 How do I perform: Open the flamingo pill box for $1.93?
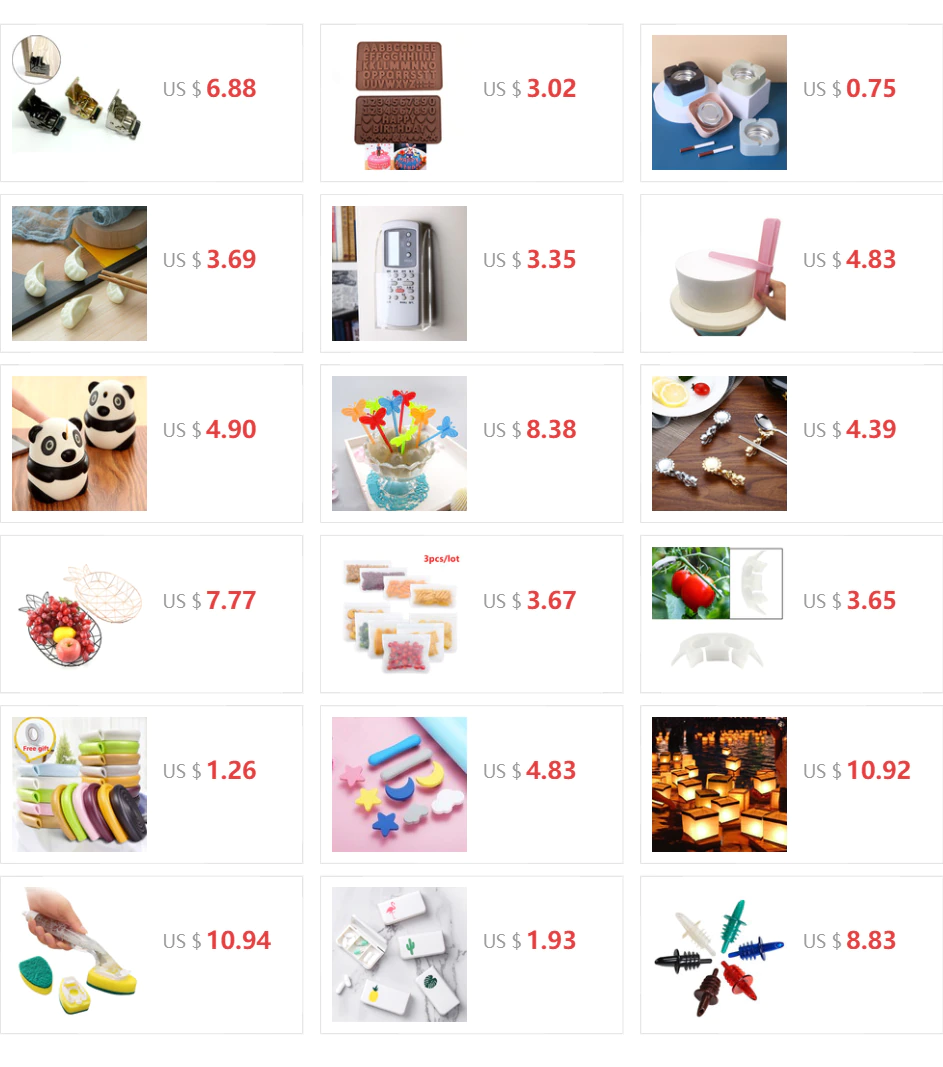point(399,954)
